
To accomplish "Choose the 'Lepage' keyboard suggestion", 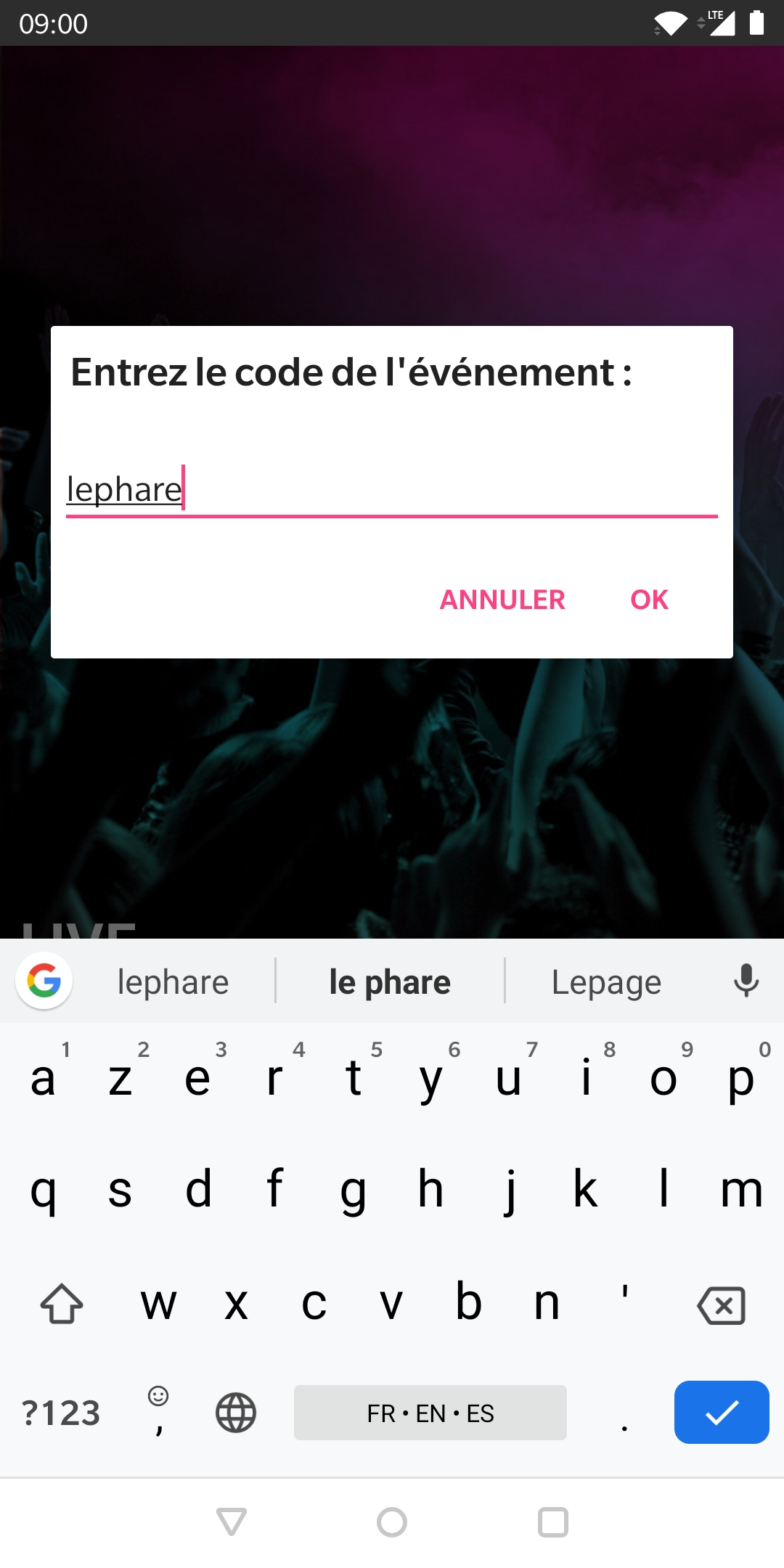I will point(606,982).
